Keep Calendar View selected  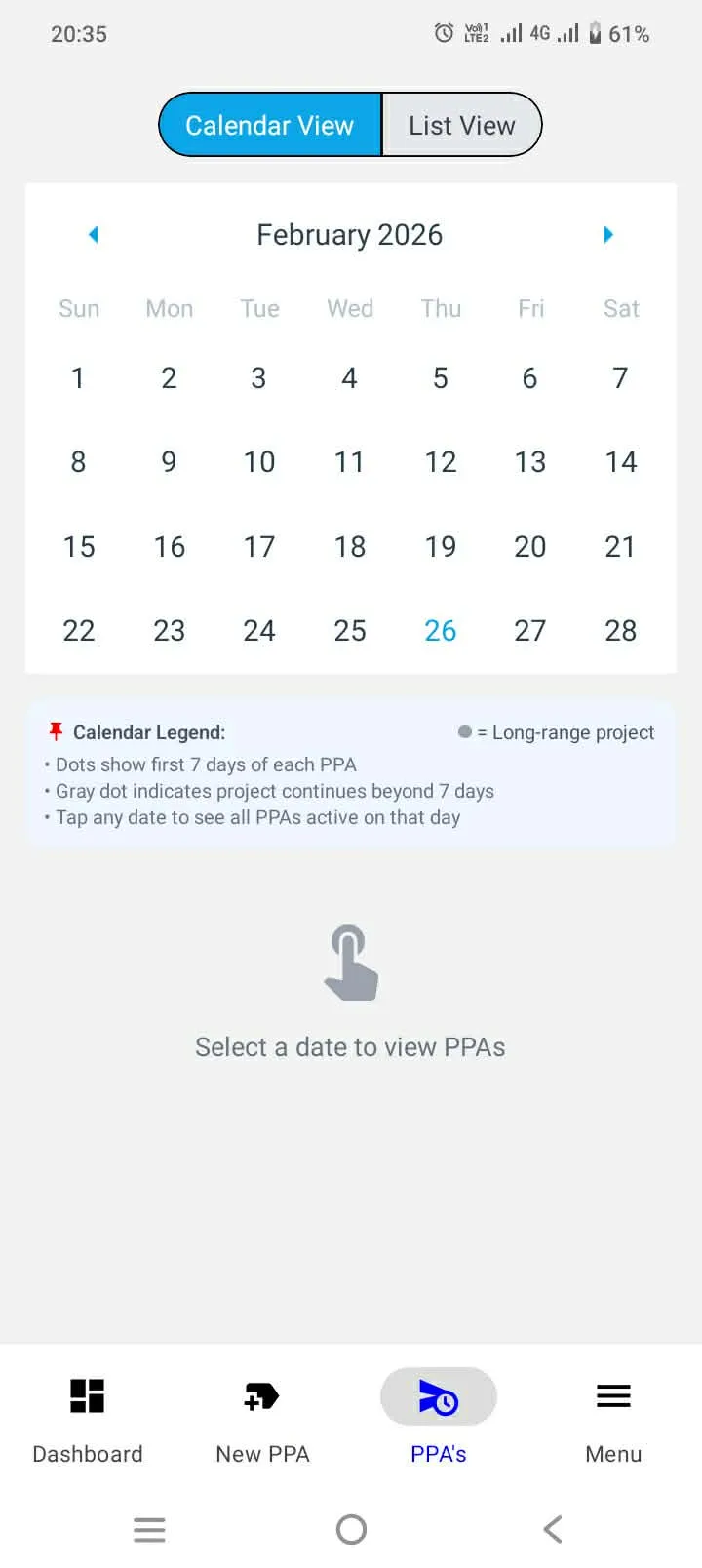[x=269, y=124]
